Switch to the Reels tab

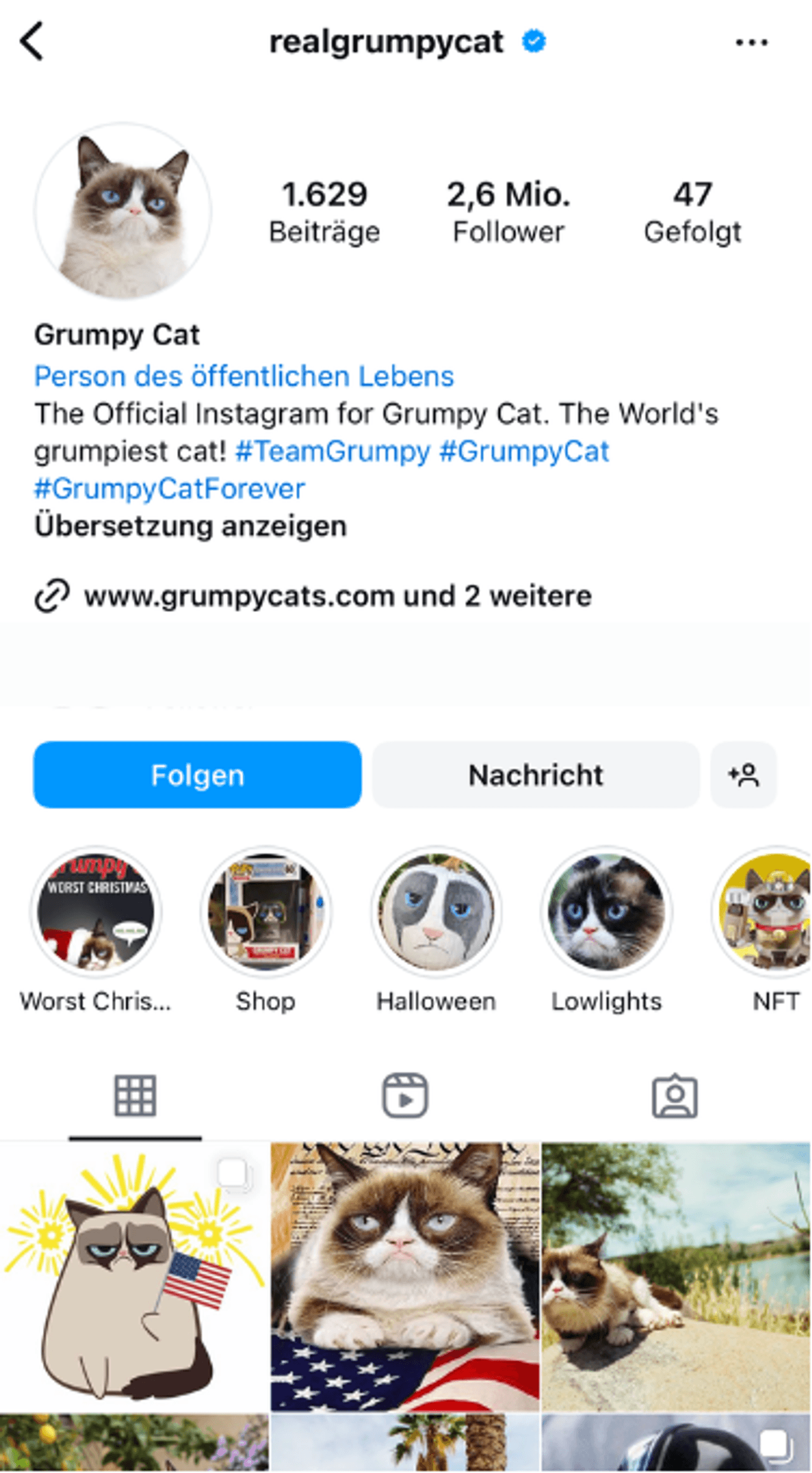(405, 1096)
